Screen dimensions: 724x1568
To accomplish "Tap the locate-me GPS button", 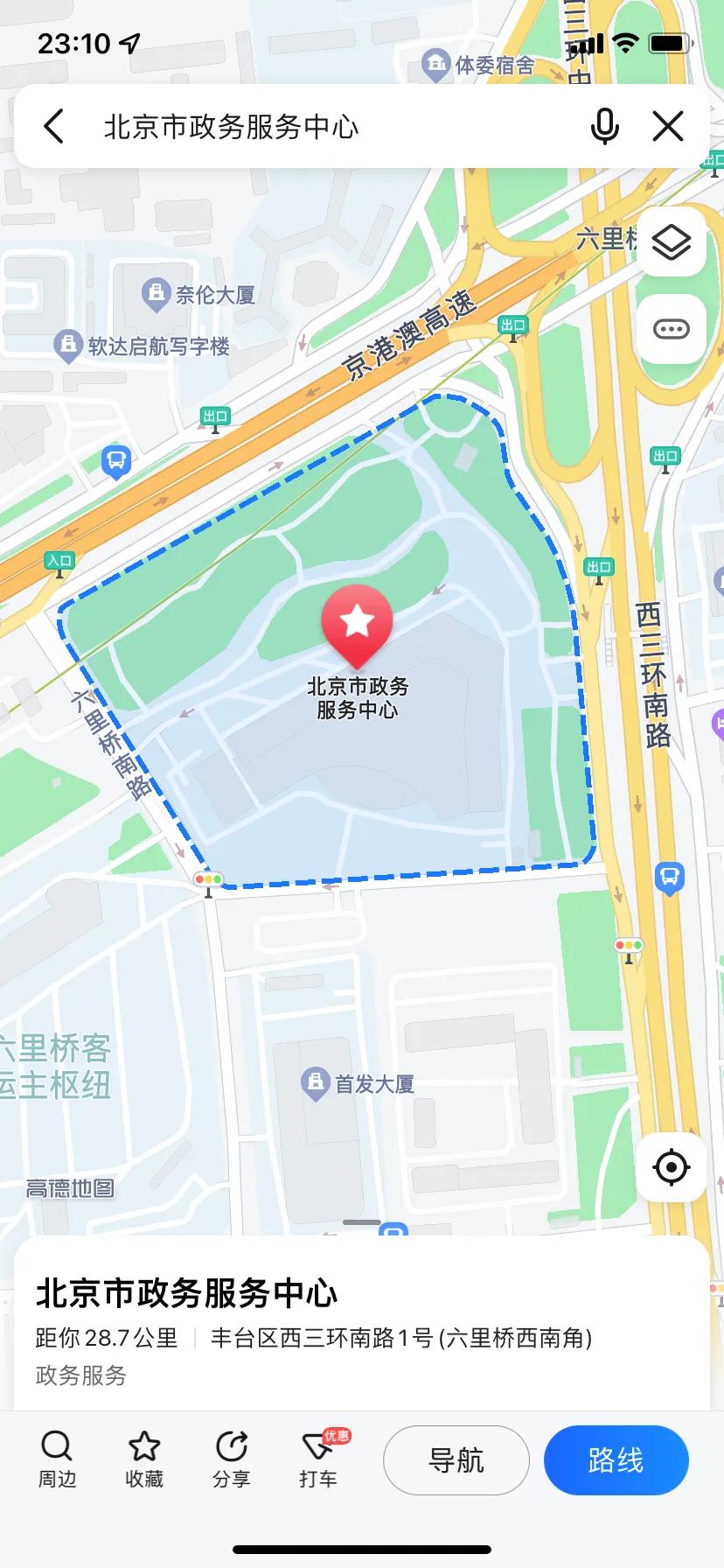I will (671, 1166).
